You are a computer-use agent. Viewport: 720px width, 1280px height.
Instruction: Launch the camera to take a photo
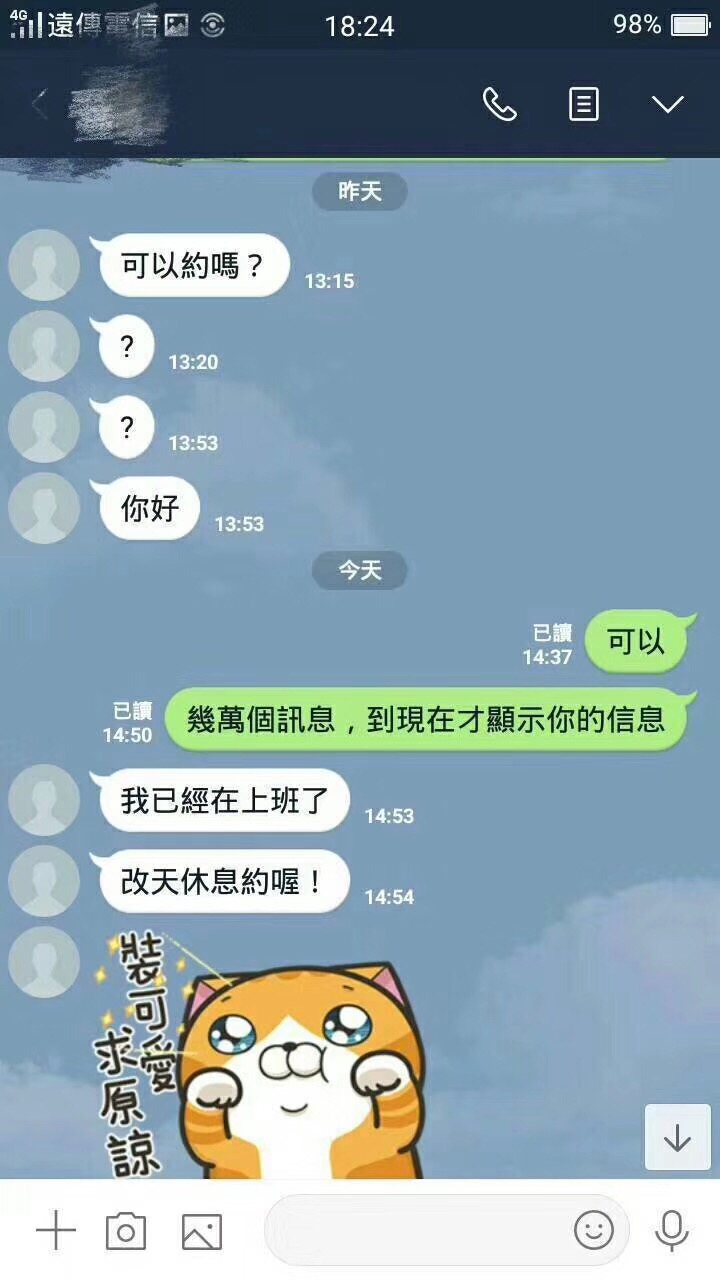point(126,1231)
